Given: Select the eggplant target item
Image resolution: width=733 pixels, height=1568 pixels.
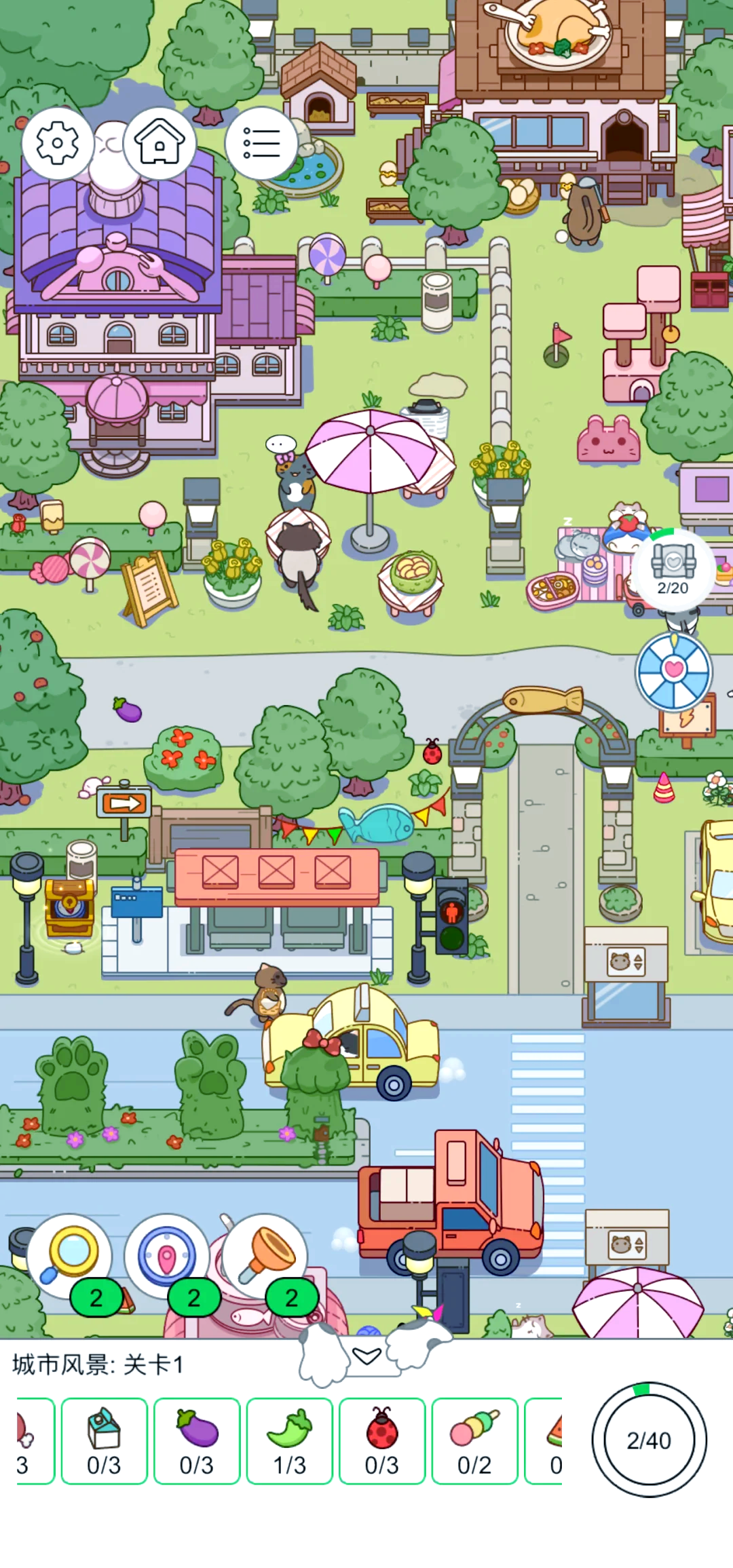Looking at the screenshot, I should (197, 1440).
